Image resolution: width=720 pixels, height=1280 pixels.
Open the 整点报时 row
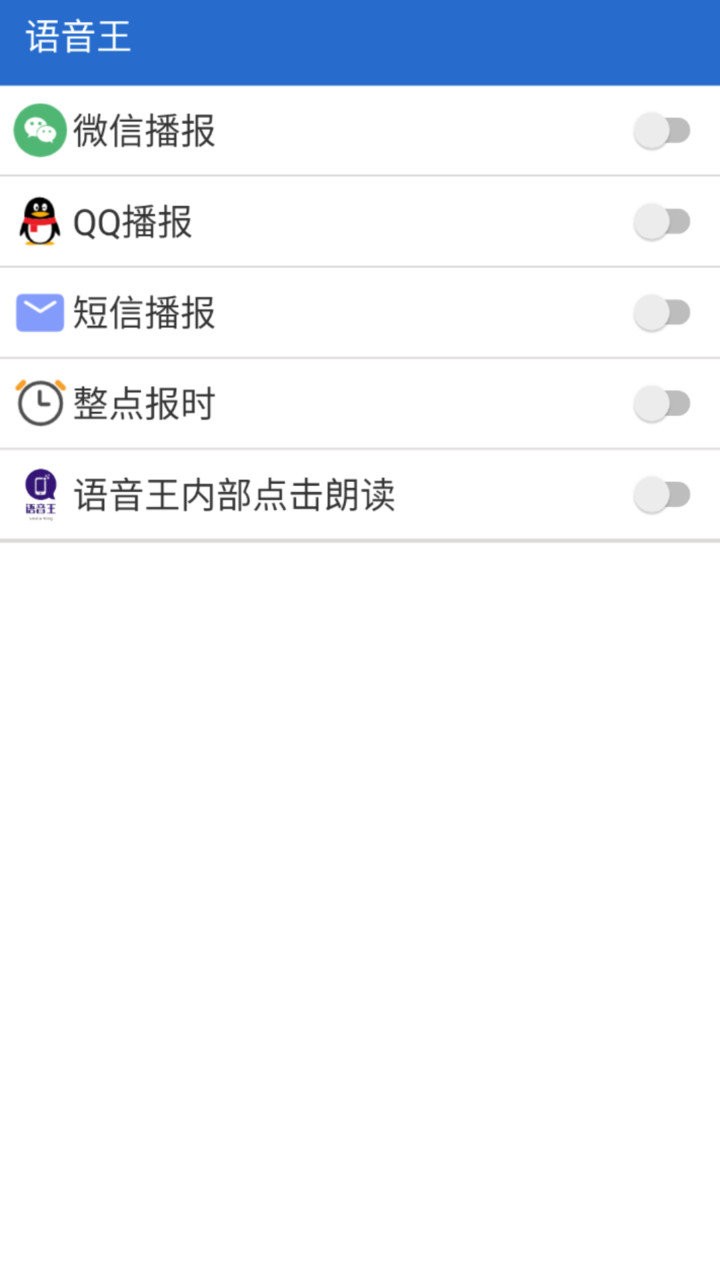click(360, 403)
